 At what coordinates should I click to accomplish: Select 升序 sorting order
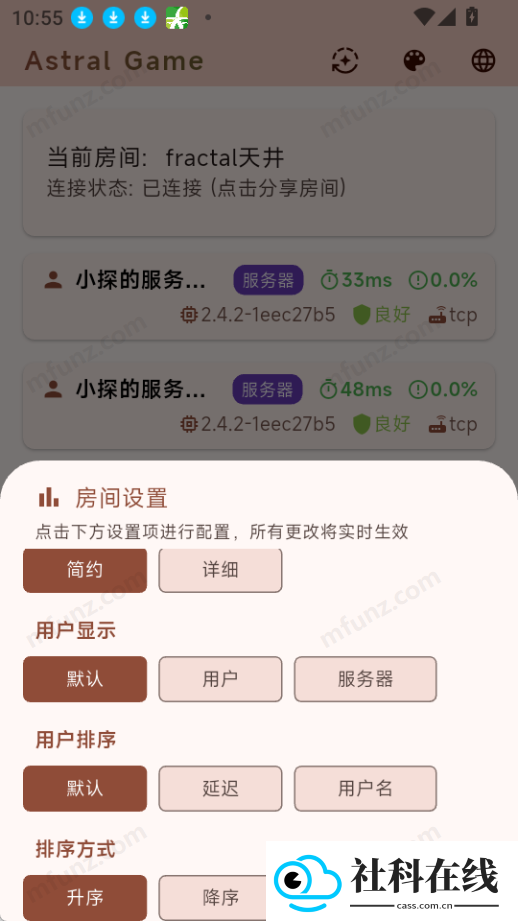[x=85, y=898]
